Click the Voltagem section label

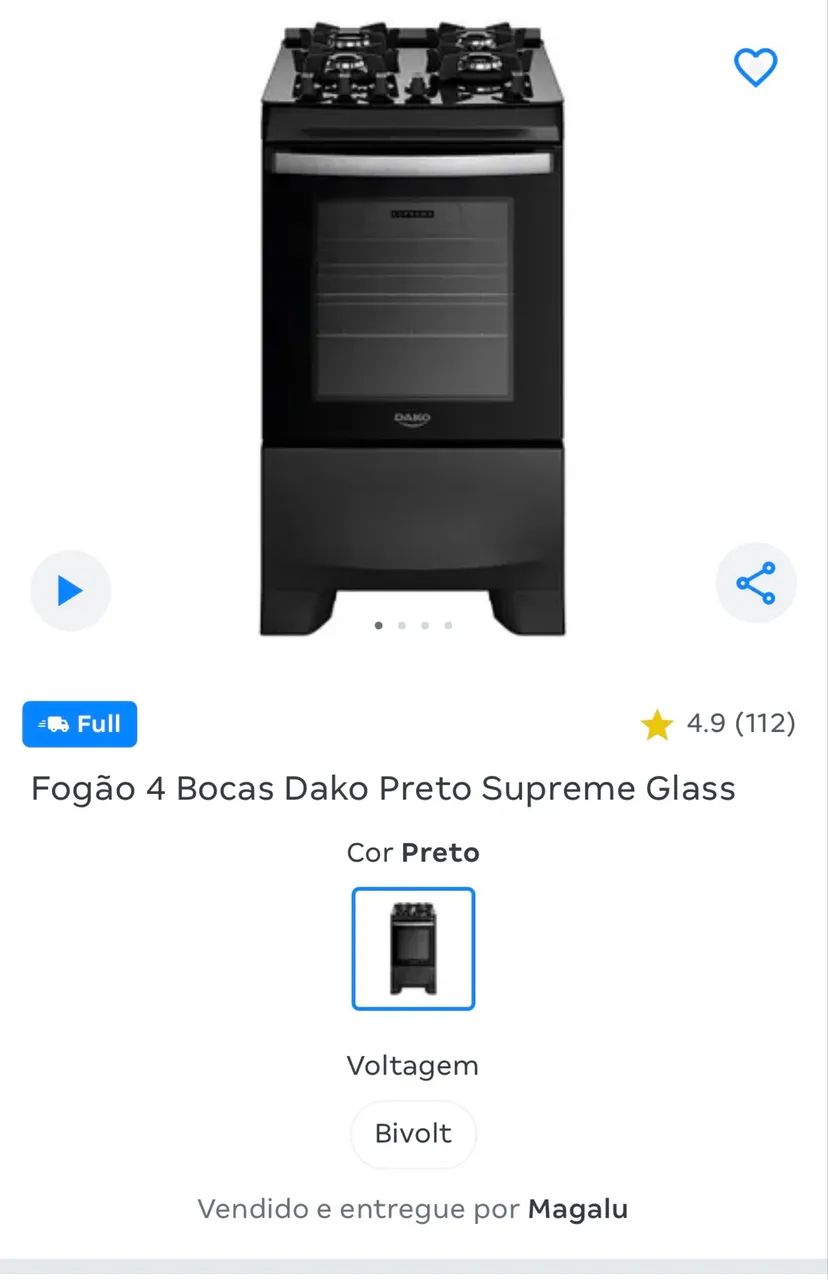(x=413, y=1065)
